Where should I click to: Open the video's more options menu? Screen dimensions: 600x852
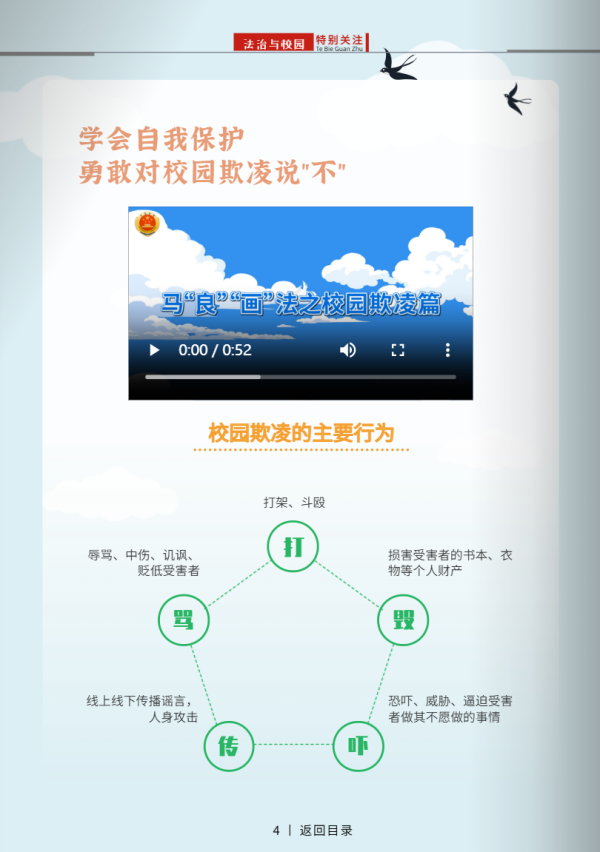tap(448, 350)
